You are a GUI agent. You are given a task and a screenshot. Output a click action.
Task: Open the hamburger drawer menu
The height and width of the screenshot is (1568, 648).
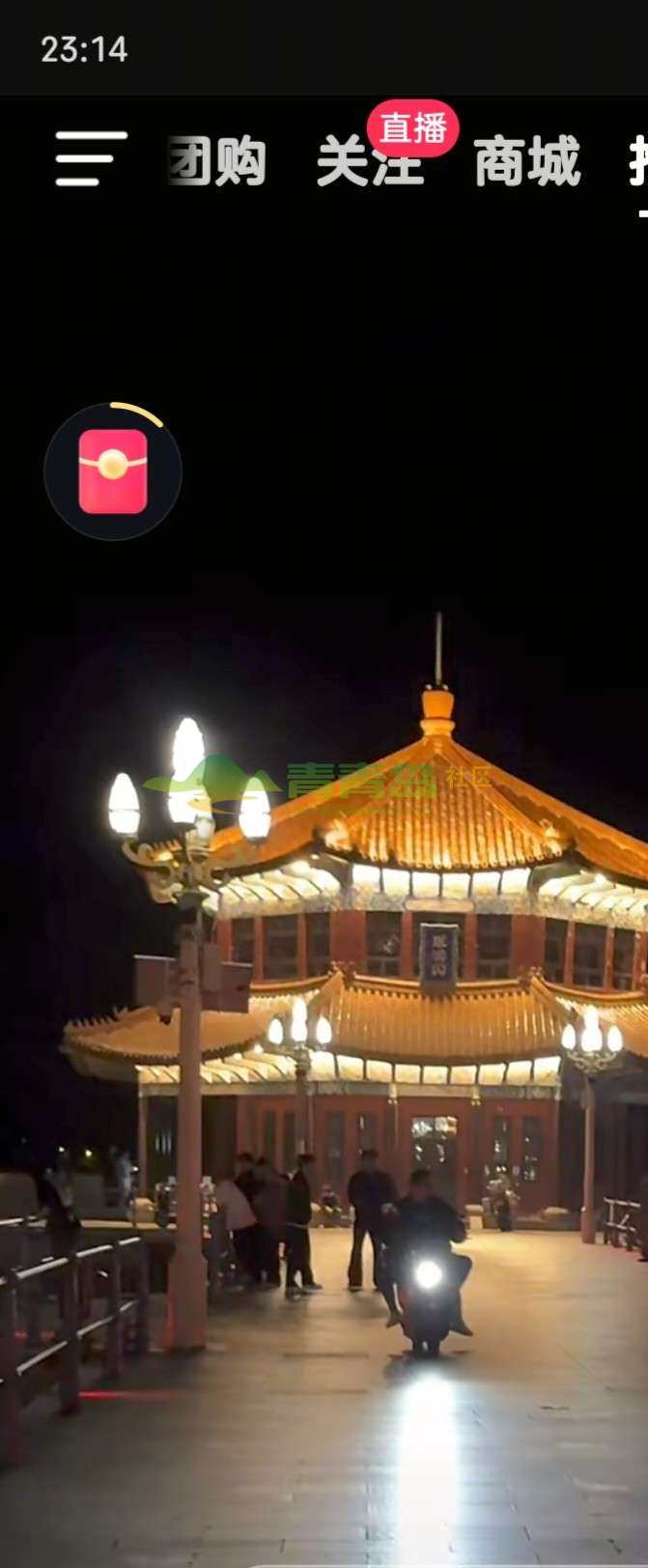click(91, 158)
